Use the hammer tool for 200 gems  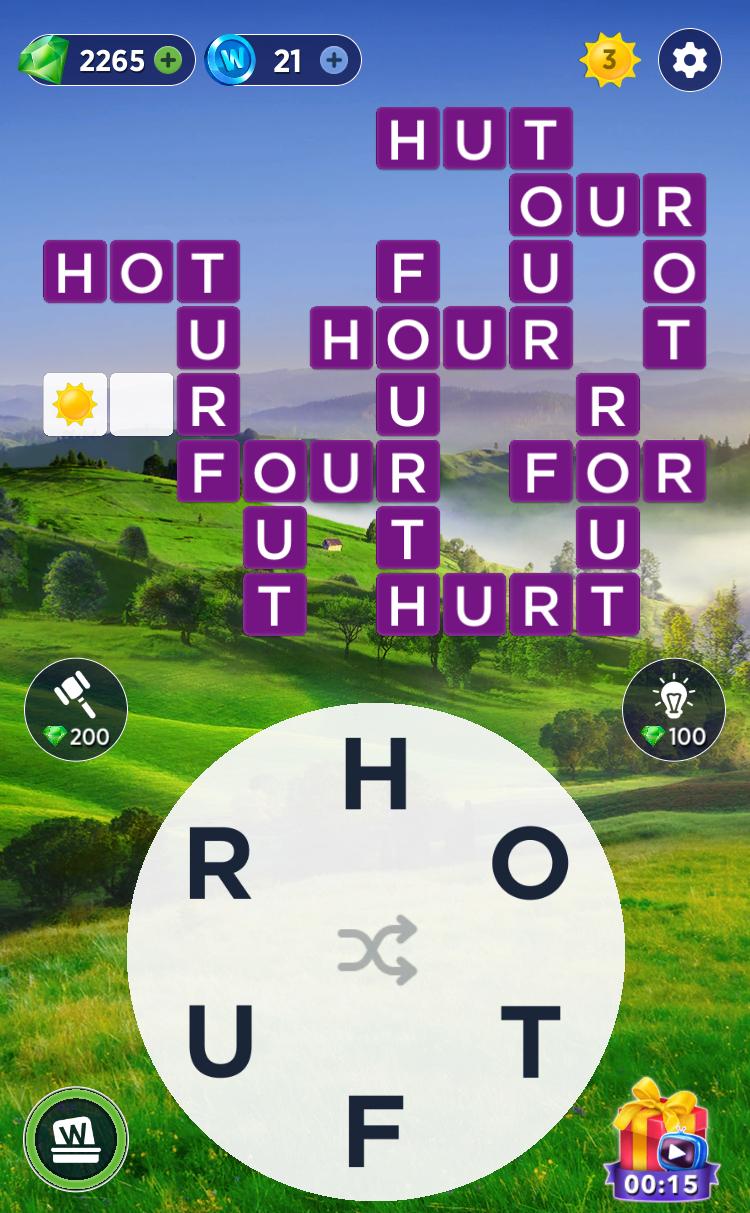[x=76, y=709]
